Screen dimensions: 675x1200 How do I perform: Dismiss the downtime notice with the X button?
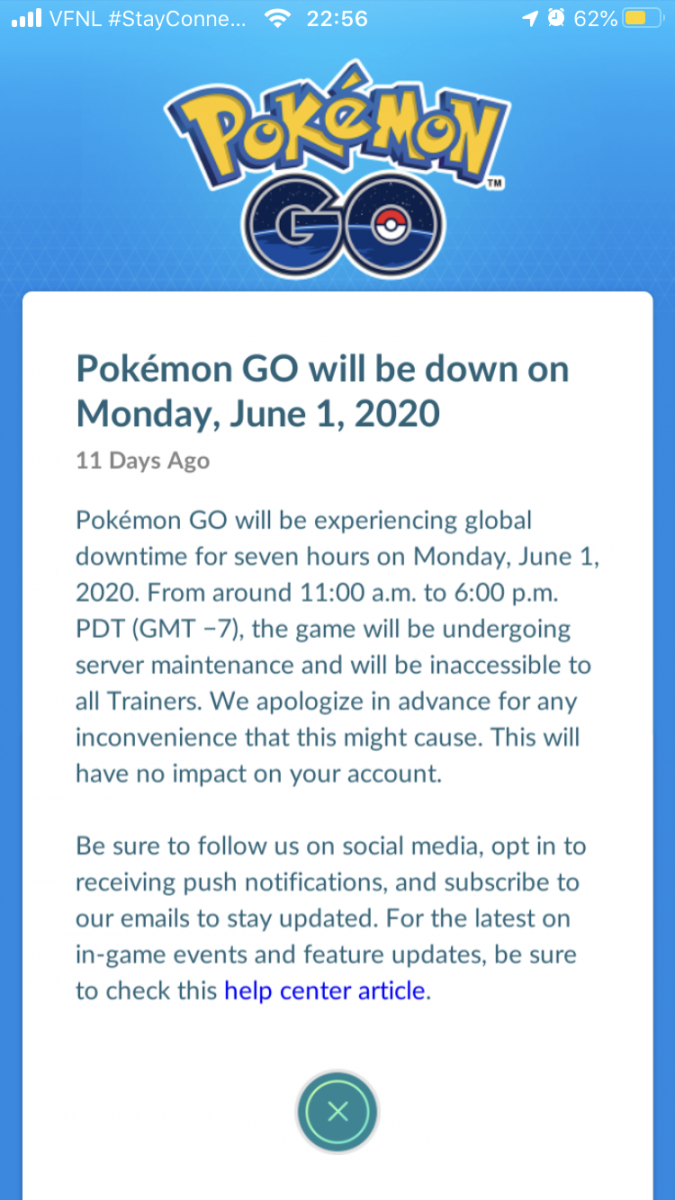[x=338, y=1111]
